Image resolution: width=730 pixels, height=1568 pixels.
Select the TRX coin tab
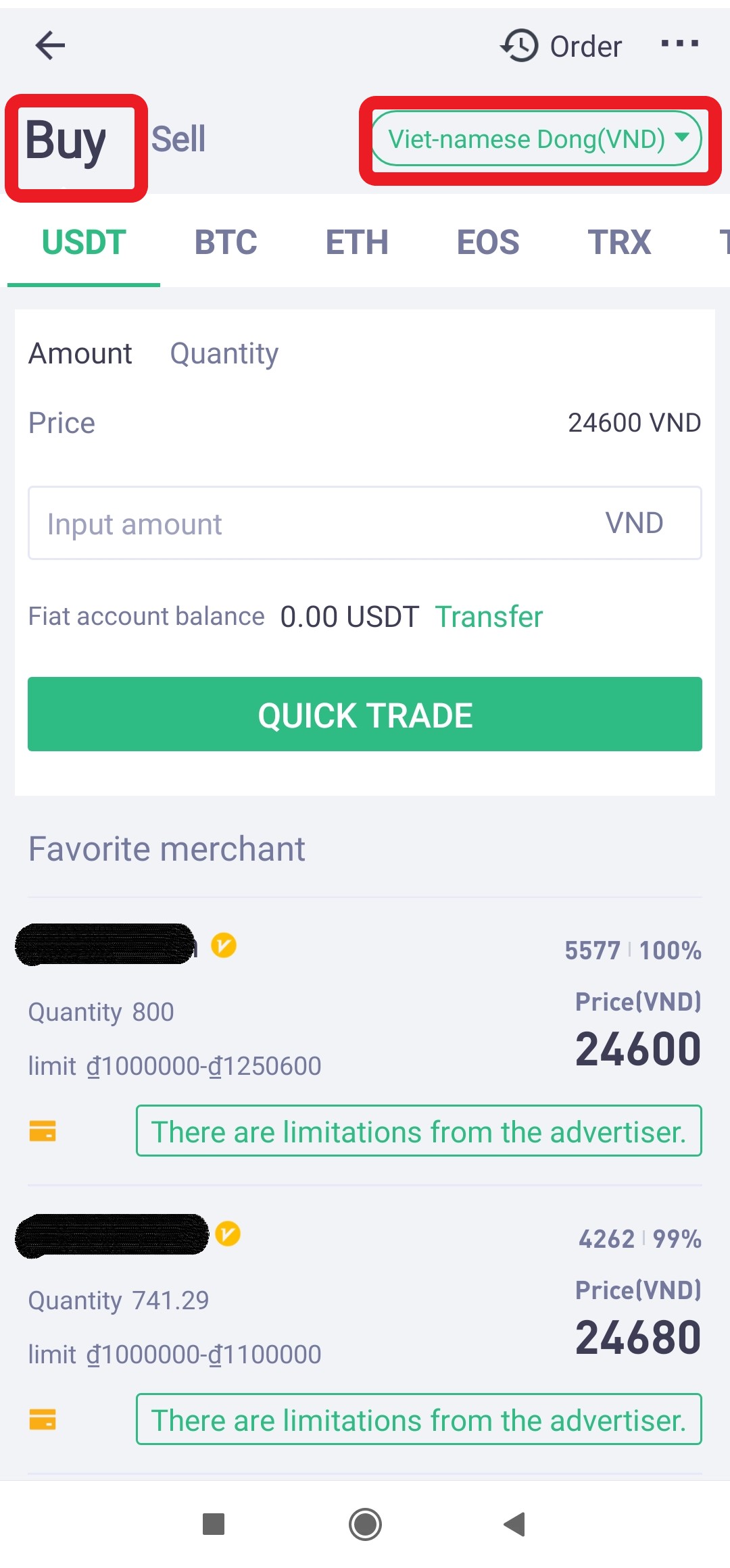point(619,243)
